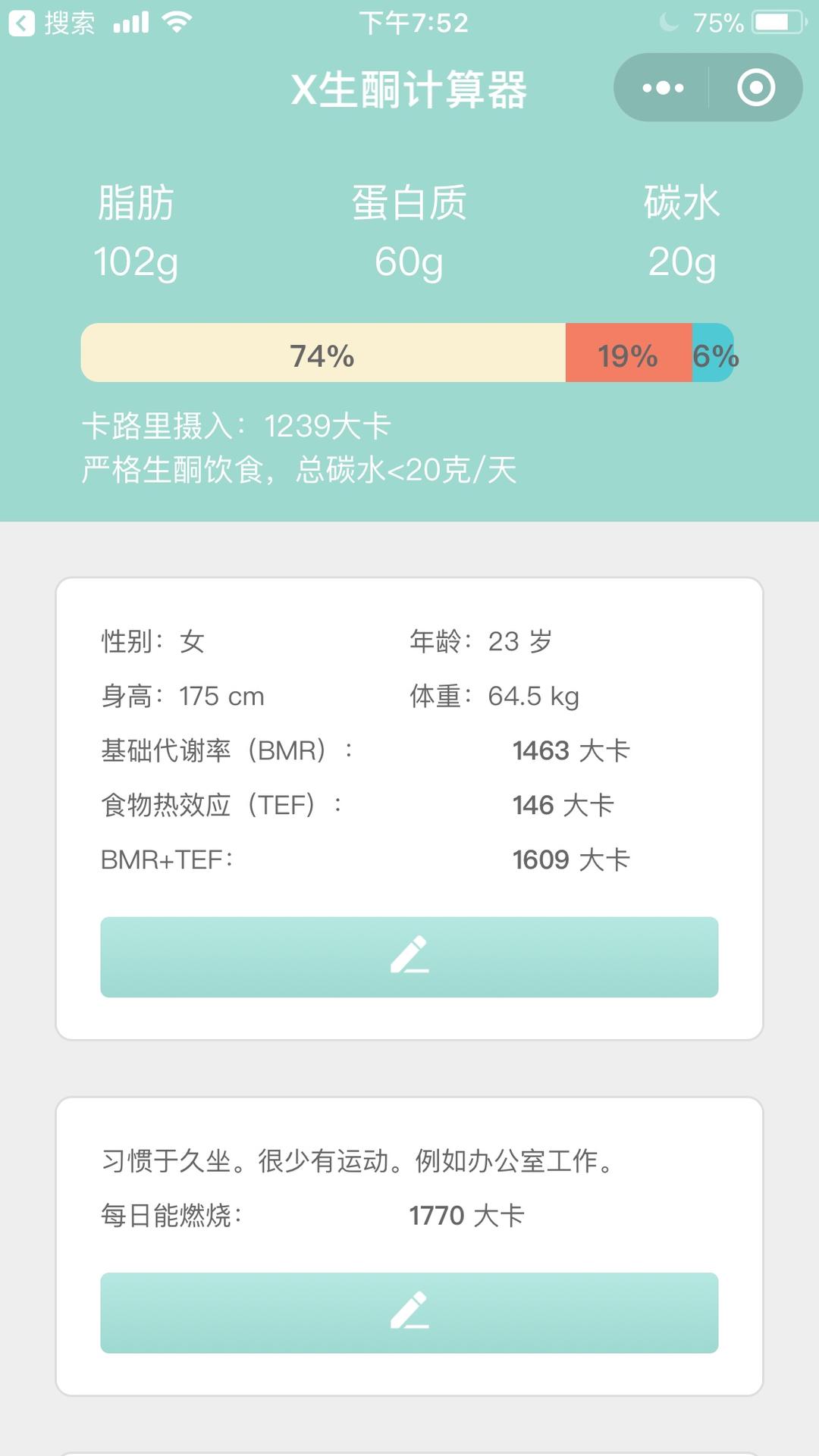
Task: Select the 脂肪 102g macro label
Action: coord(136,231)
